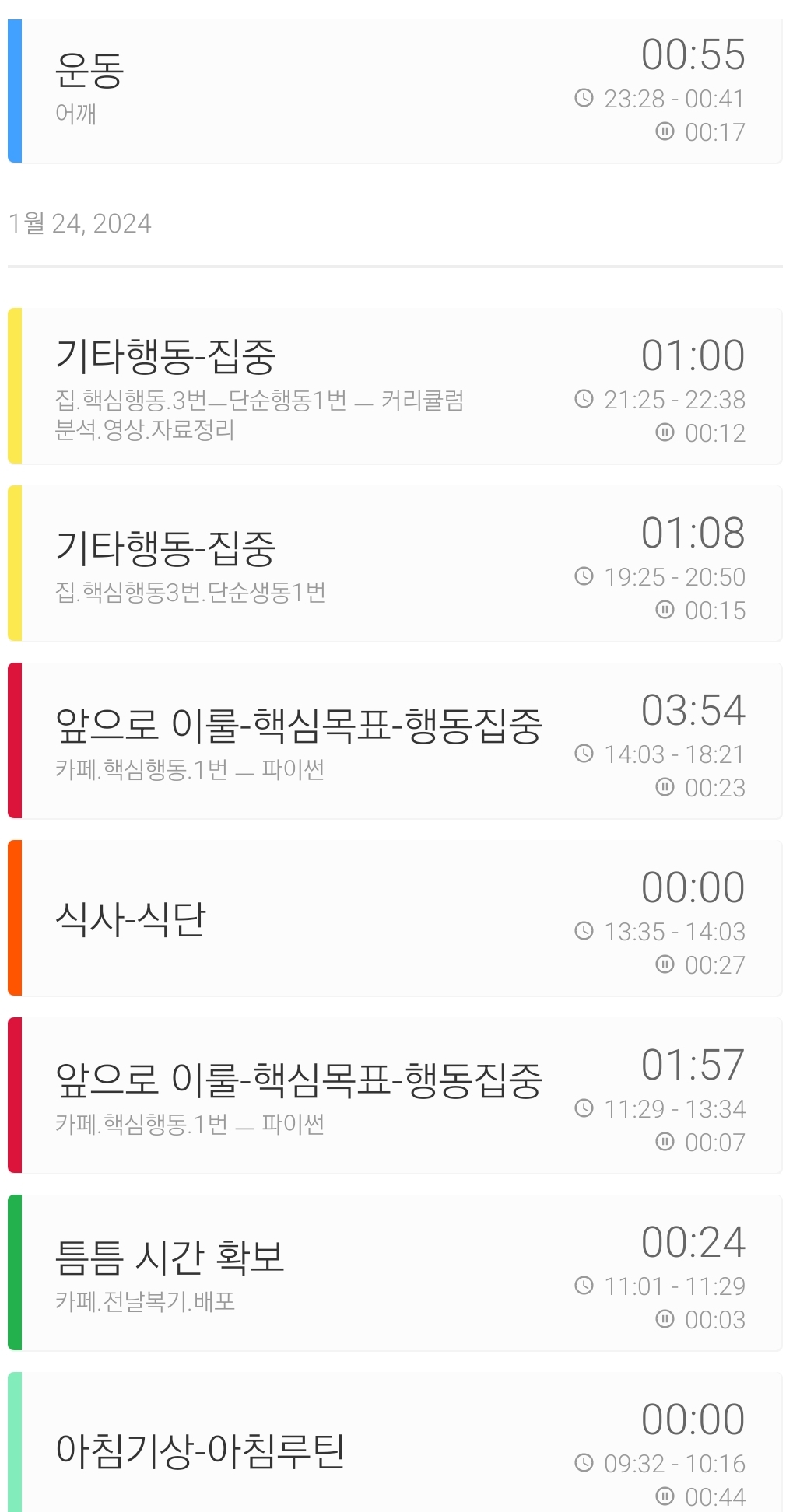793x1512 pixels.
Task: Select the 기타행동-집중 entry from 19:25 to 20:50
Action: point(395,564)
